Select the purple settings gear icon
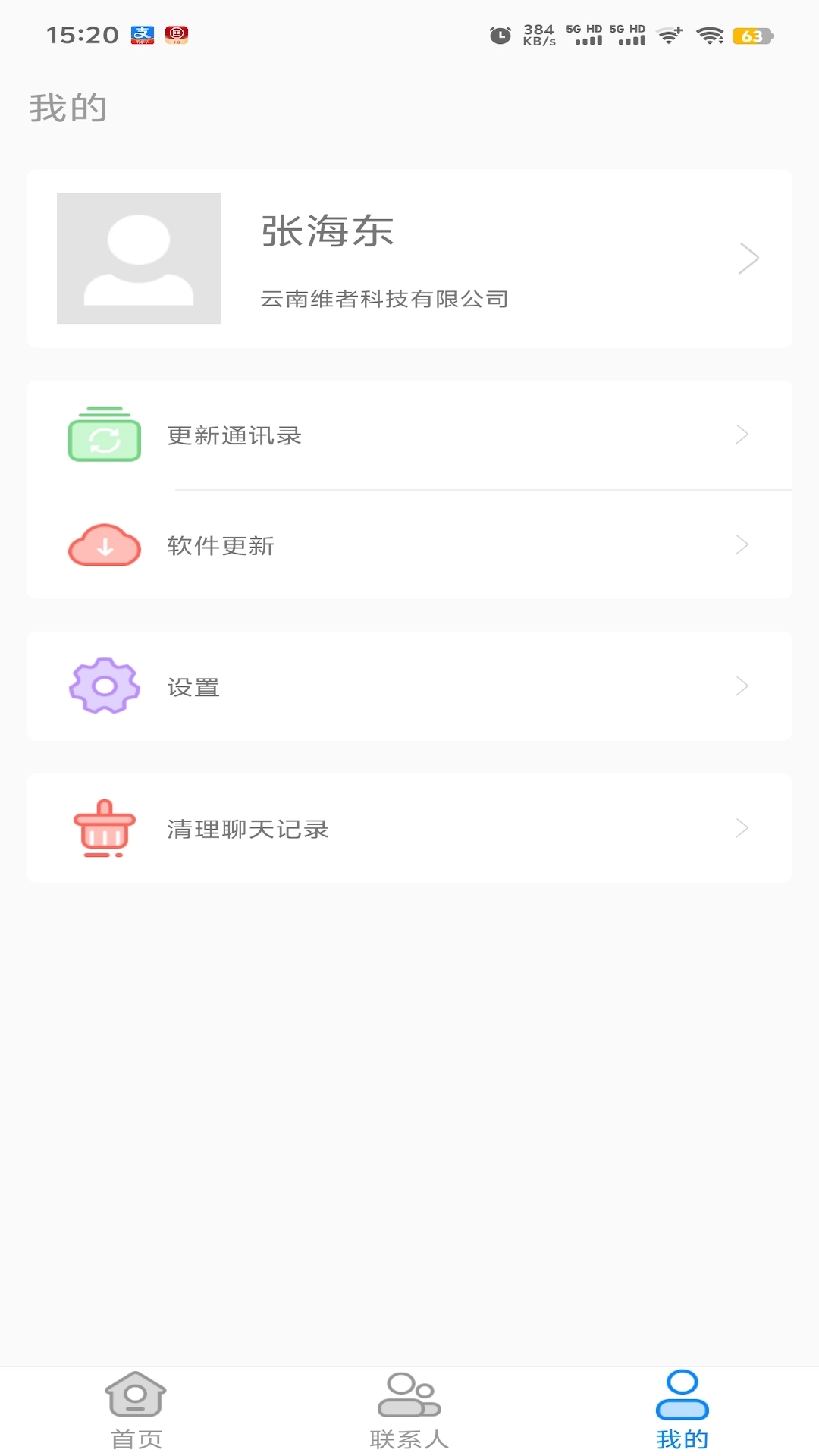 (x=105, y=686)
